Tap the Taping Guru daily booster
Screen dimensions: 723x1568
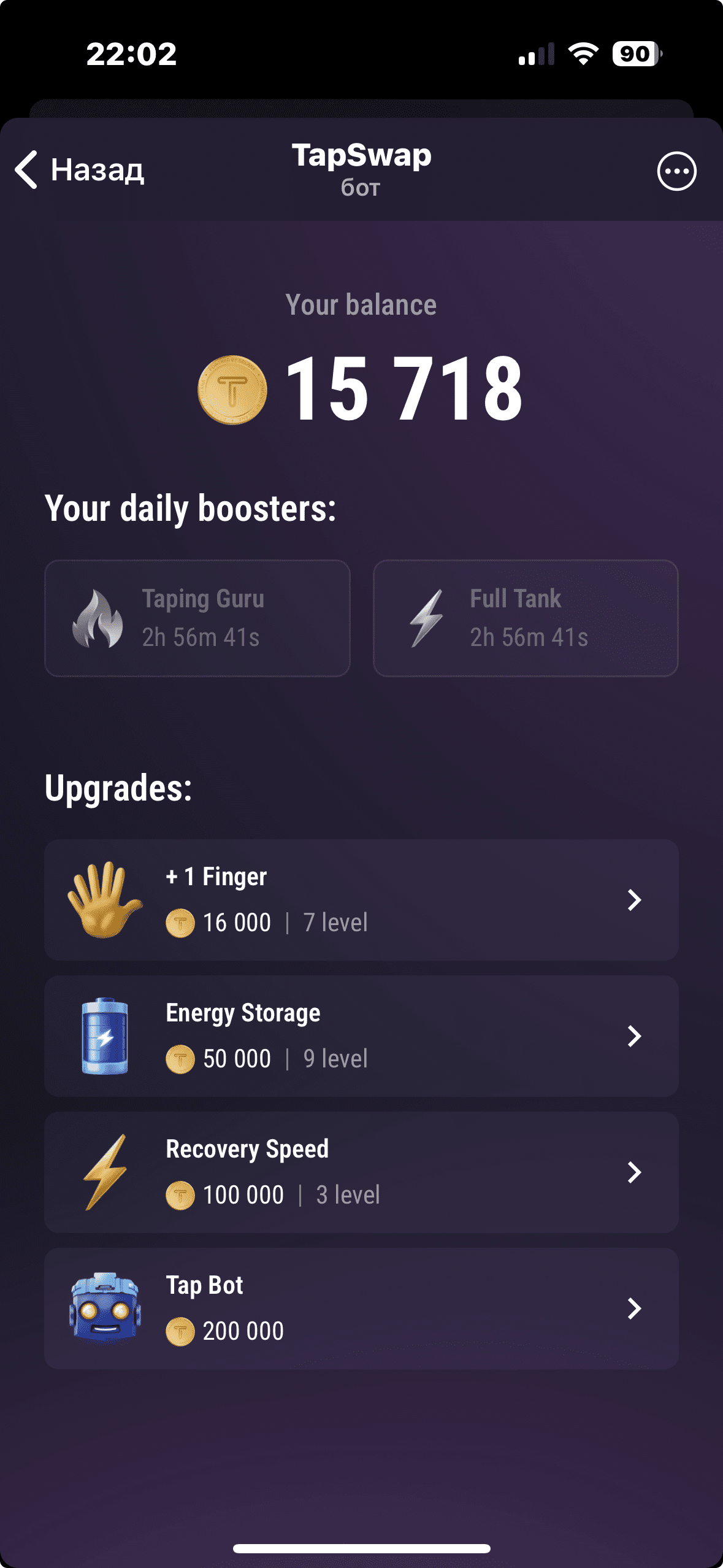click(197, 618)
